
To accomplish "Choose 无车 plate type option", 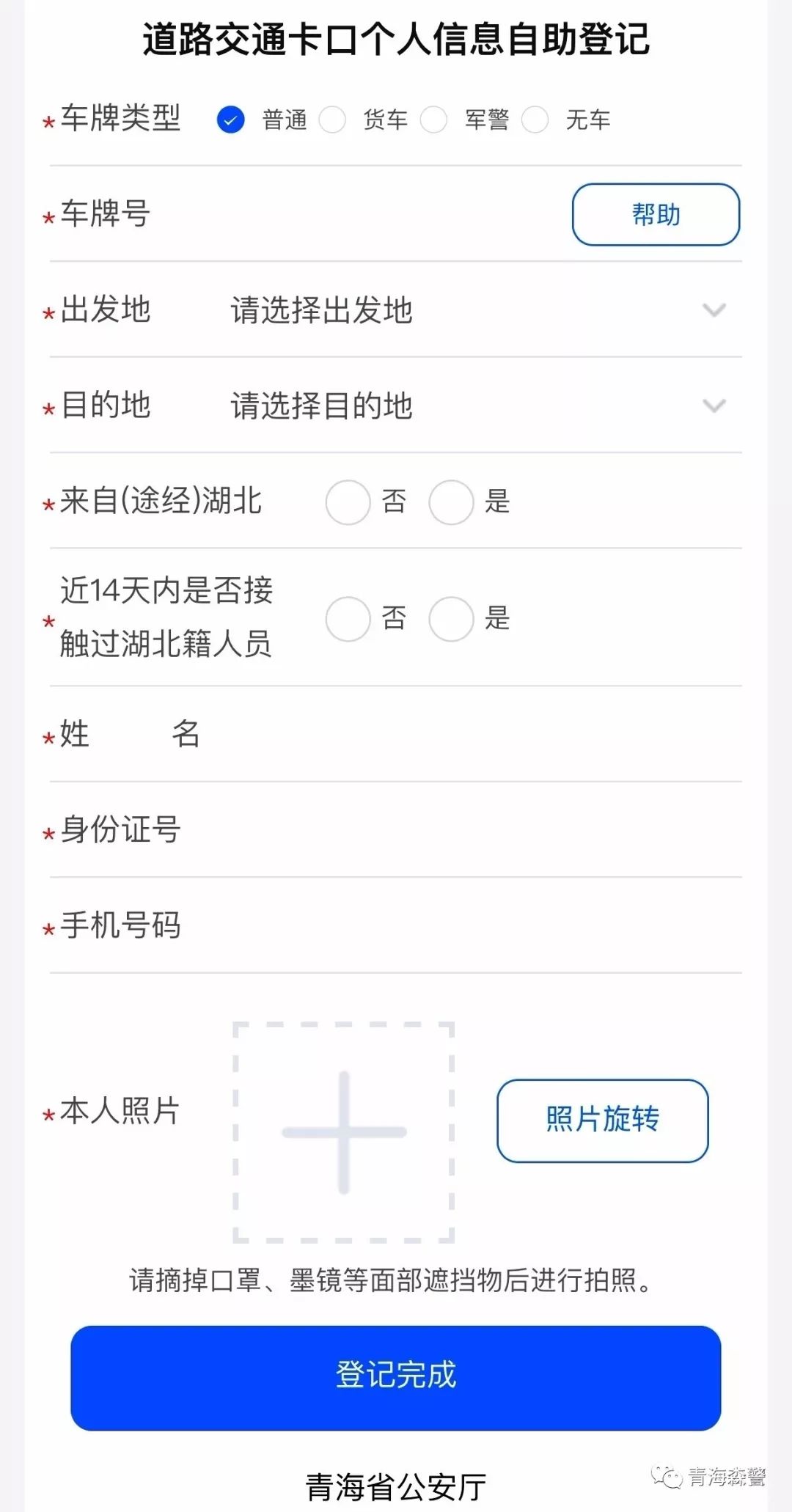I will 535,120.
